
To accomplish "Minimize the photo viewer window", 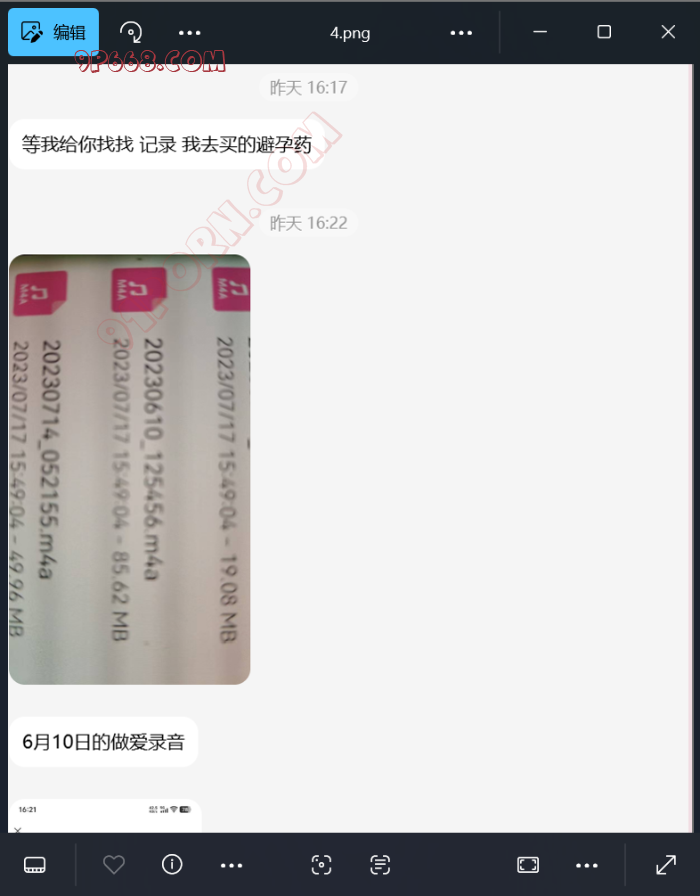I will (x=540, y=32).
